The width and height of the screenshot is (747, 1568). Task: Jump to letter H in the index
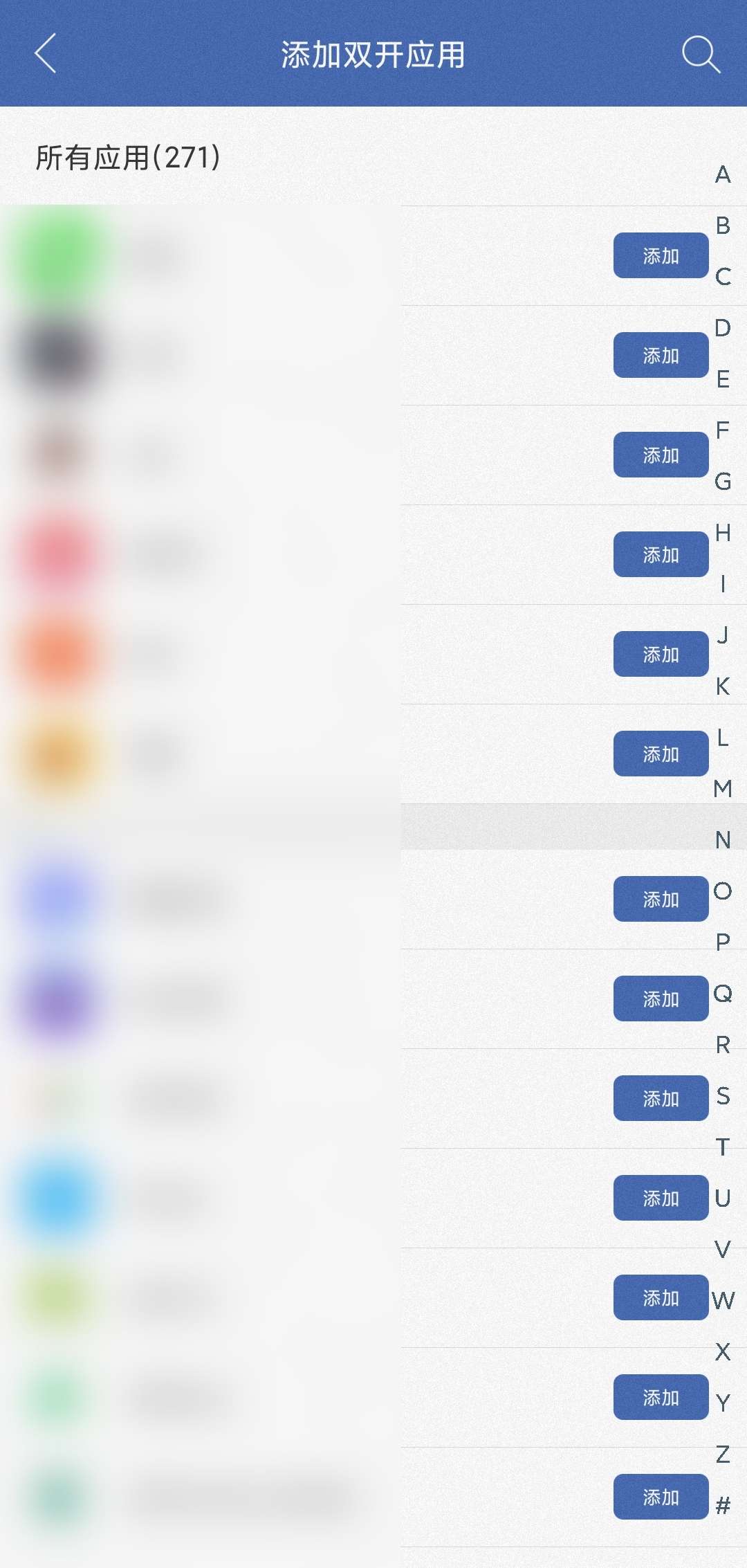tap(723, 533)
